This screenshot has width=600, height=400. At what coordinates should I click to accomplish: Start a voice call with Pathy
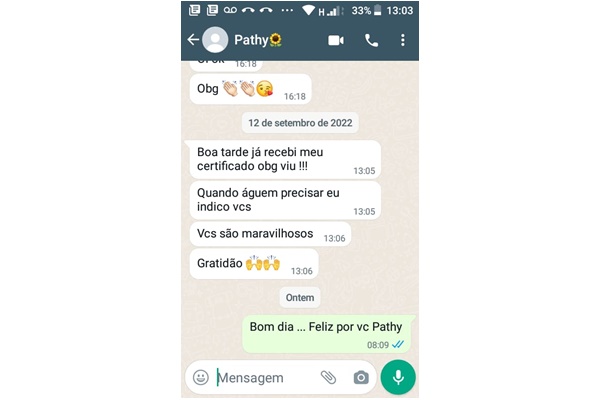tap(371, 40)
